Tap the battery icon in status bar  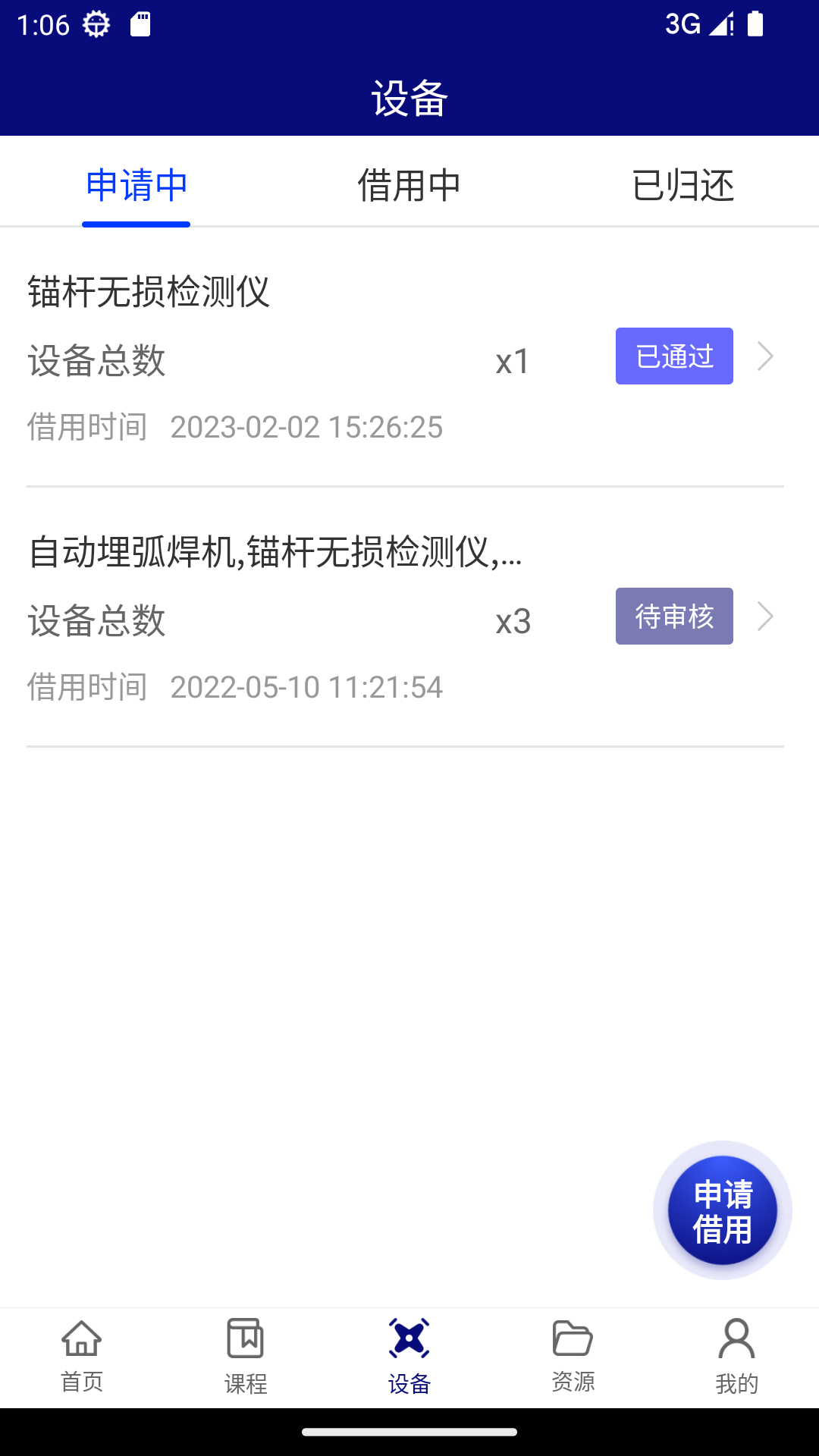tap(755, 24)
